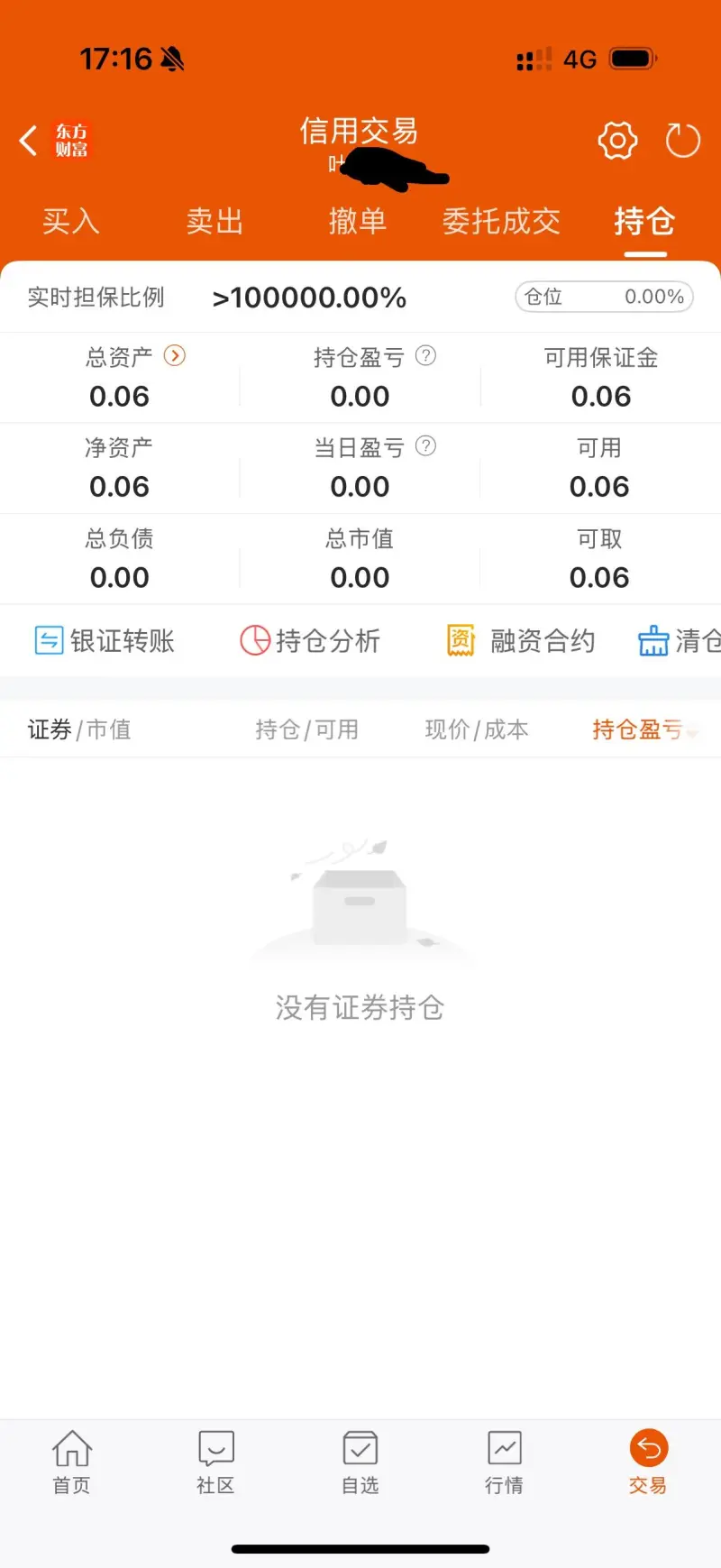Open 持仓分析
The width and height of the screenshot is (721, 1568).
(310, 641)
